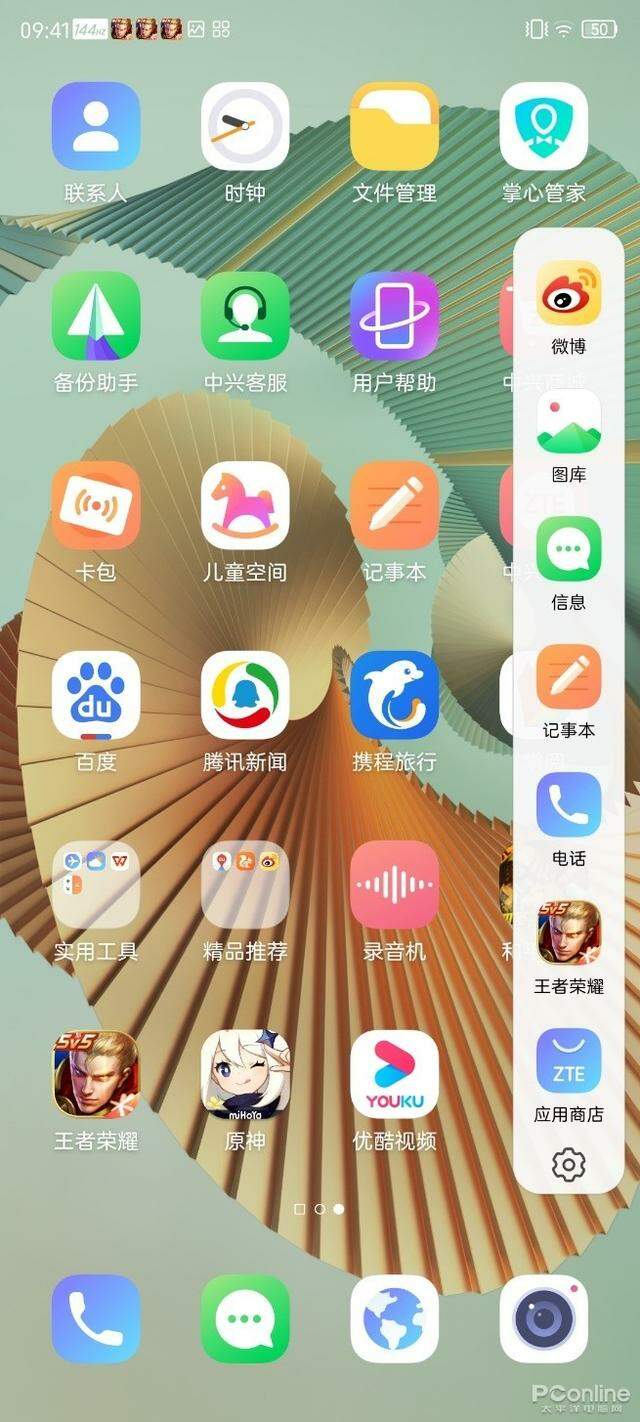Open 中兴客服 customer service app

click(245, 316)
